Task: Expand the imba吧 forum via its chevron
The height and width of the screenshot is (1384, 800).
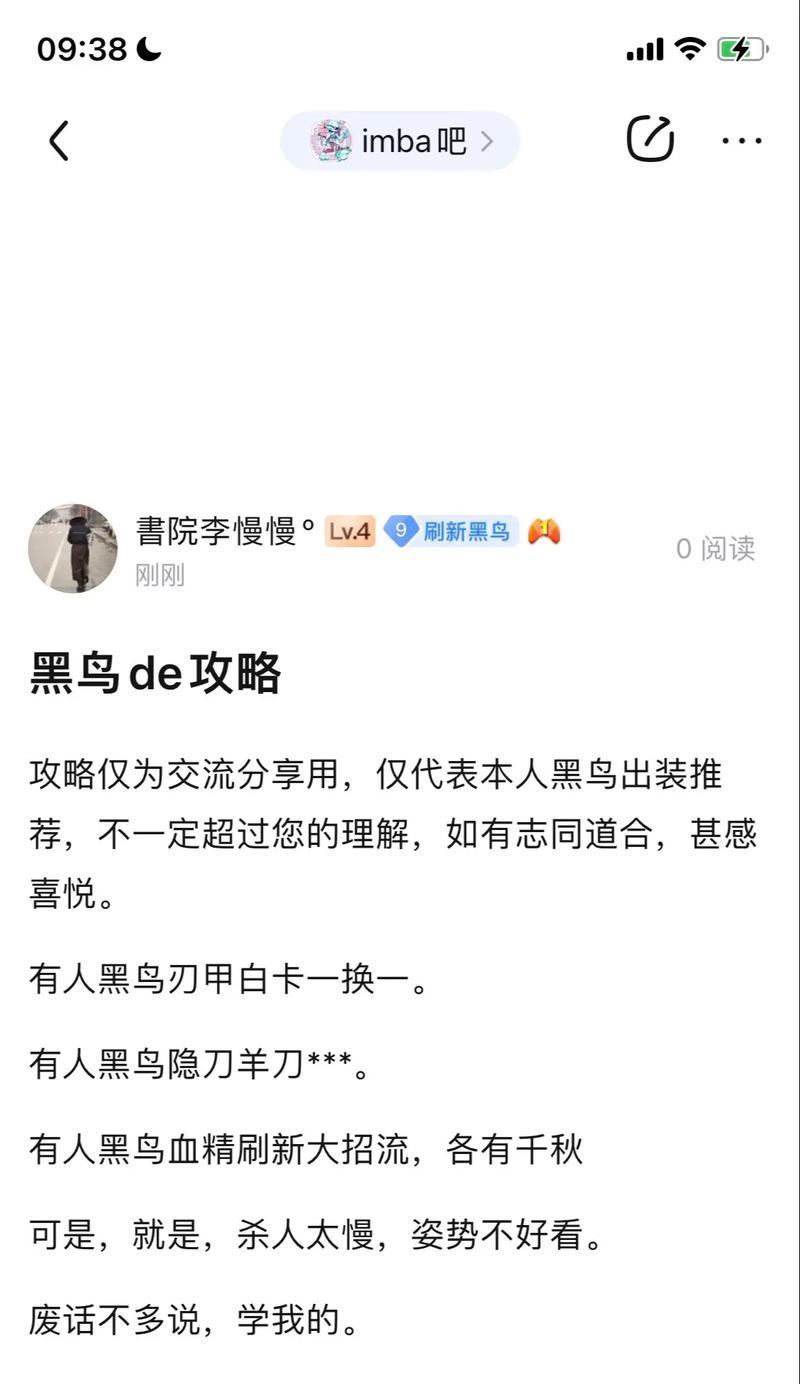Action: [x=488, y=141]
